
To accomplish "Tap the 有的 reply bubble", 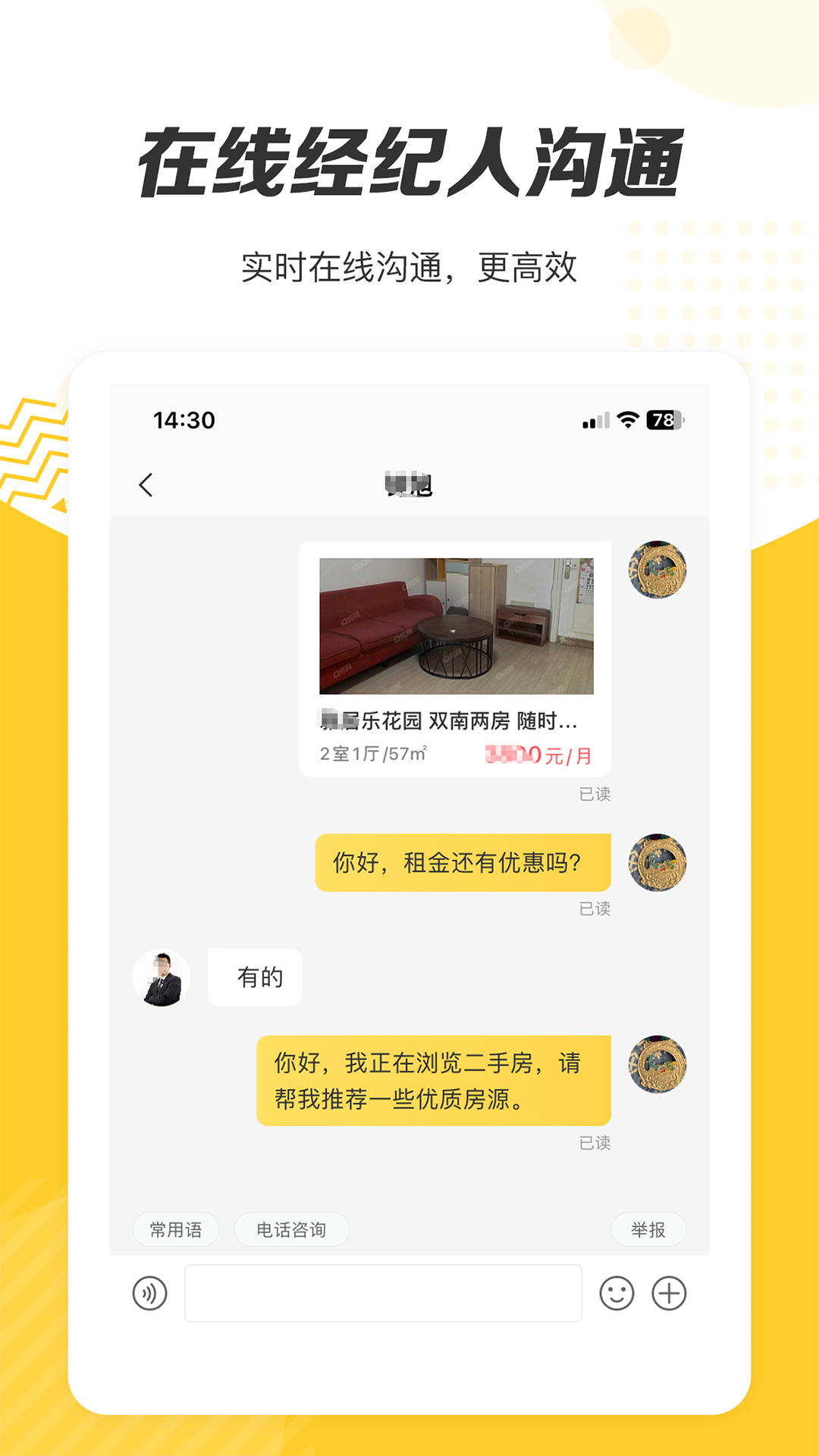I will (255, 977).
